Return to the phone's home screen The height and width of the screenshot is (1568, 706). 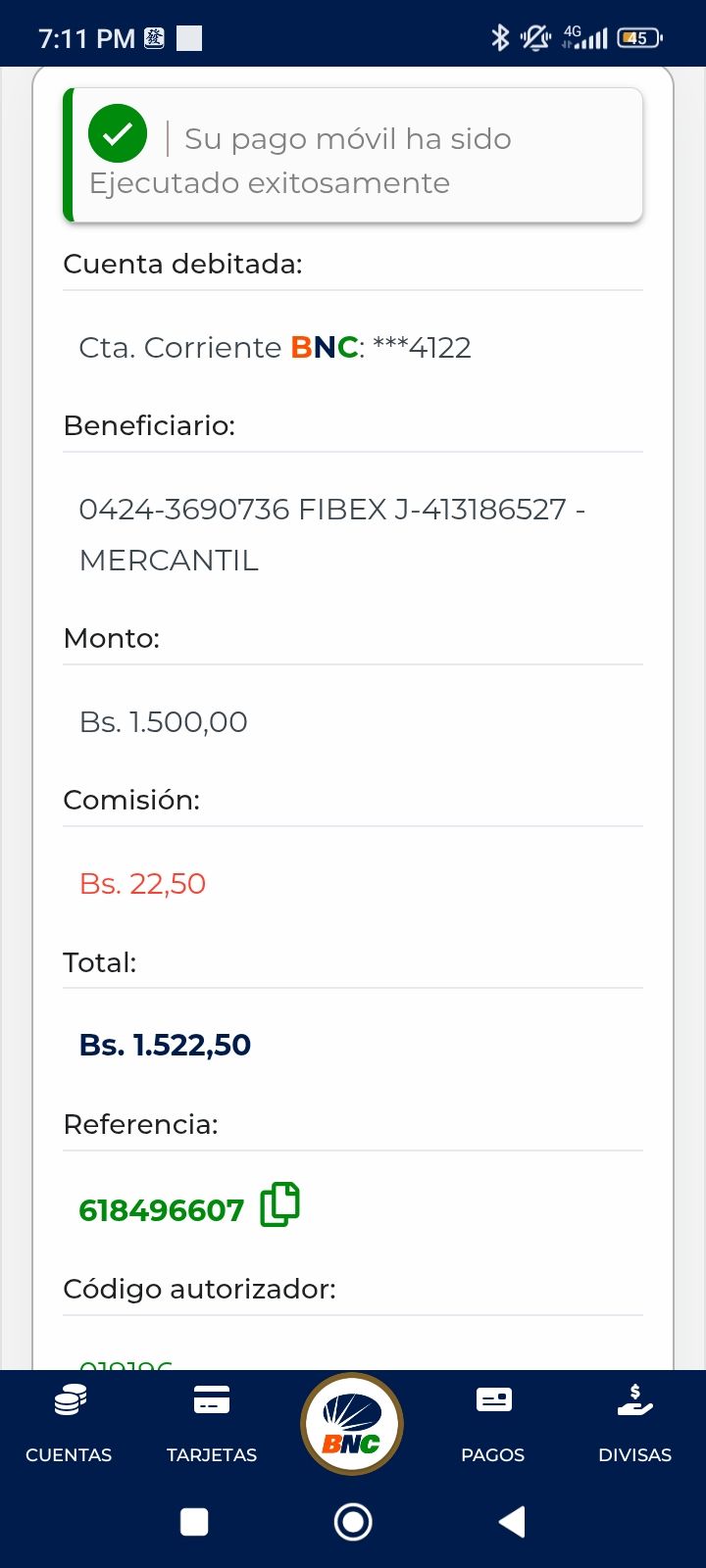[353, 1522]
